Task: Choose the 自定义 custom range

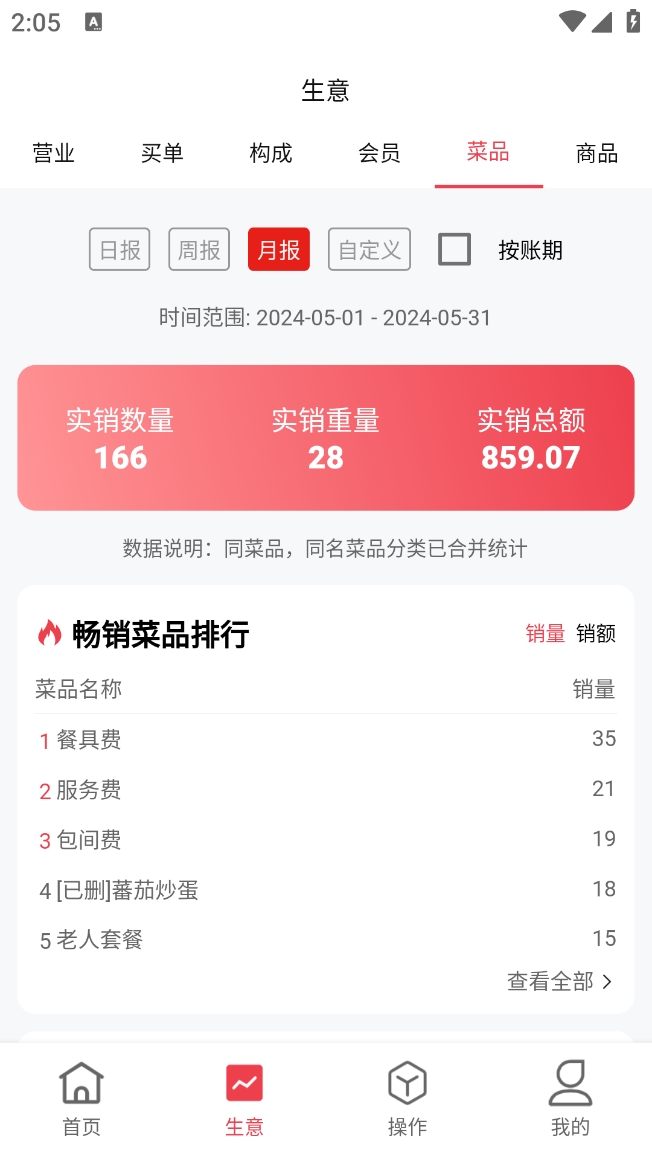Action: click(x=369, y=249)
